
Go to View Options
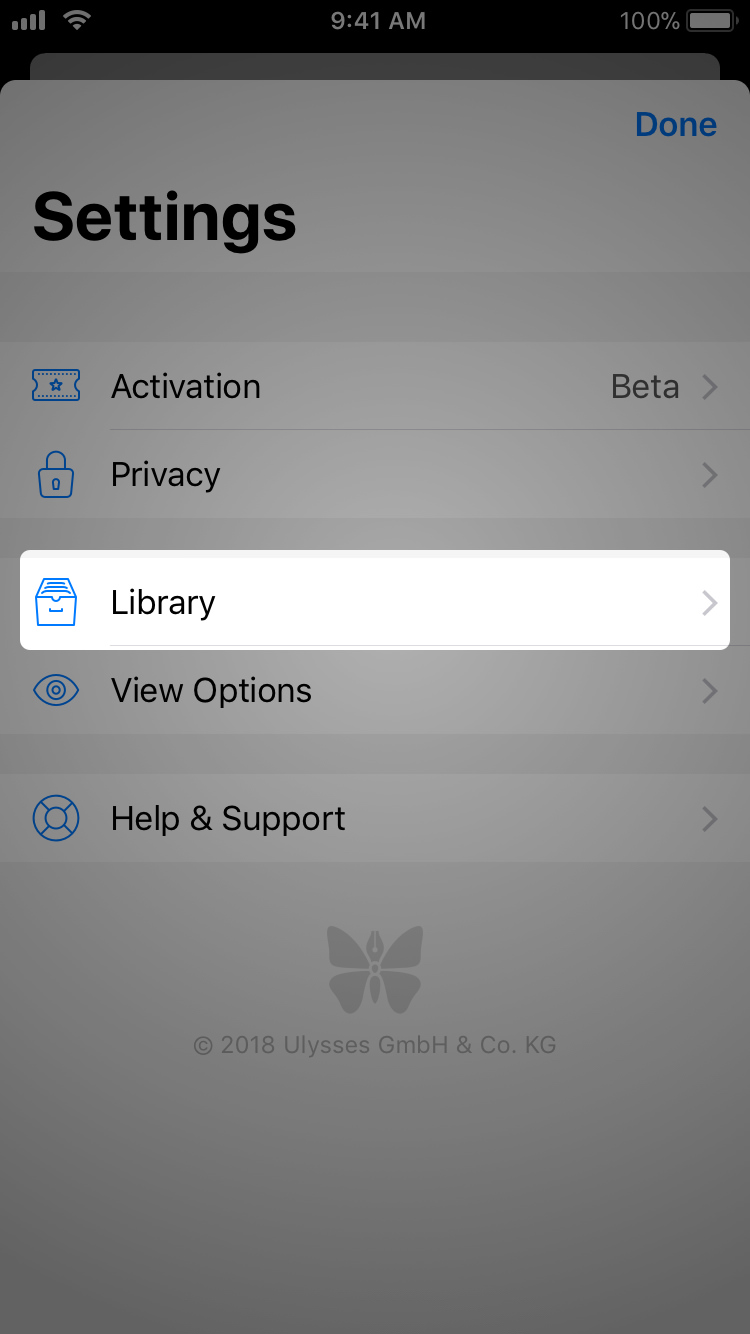coord(375,690)
